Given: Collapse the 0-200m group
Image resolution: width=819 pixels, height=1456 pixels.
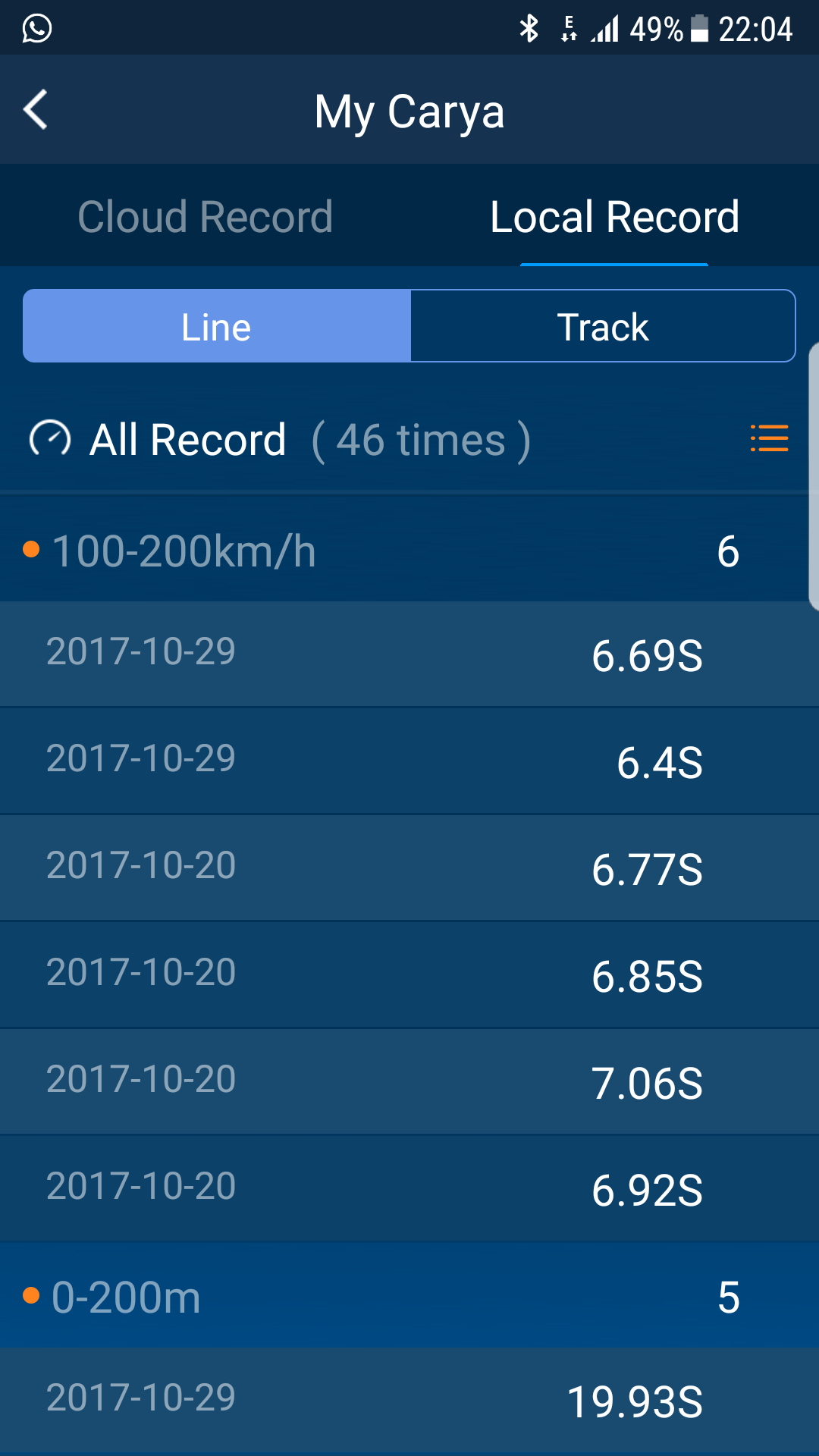Looking at the screenshot, I should coord(409,1295).
